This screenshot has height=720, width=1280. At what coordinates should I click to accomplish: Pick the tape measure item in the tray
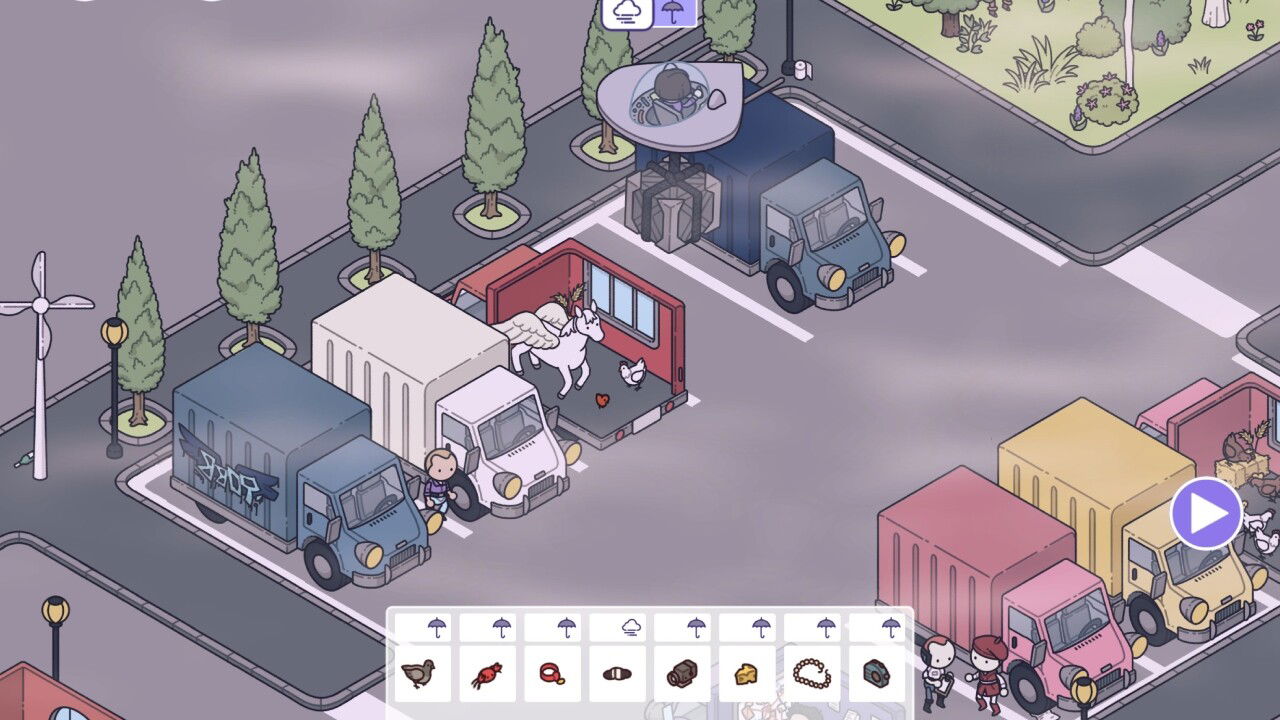coord(876,673)
